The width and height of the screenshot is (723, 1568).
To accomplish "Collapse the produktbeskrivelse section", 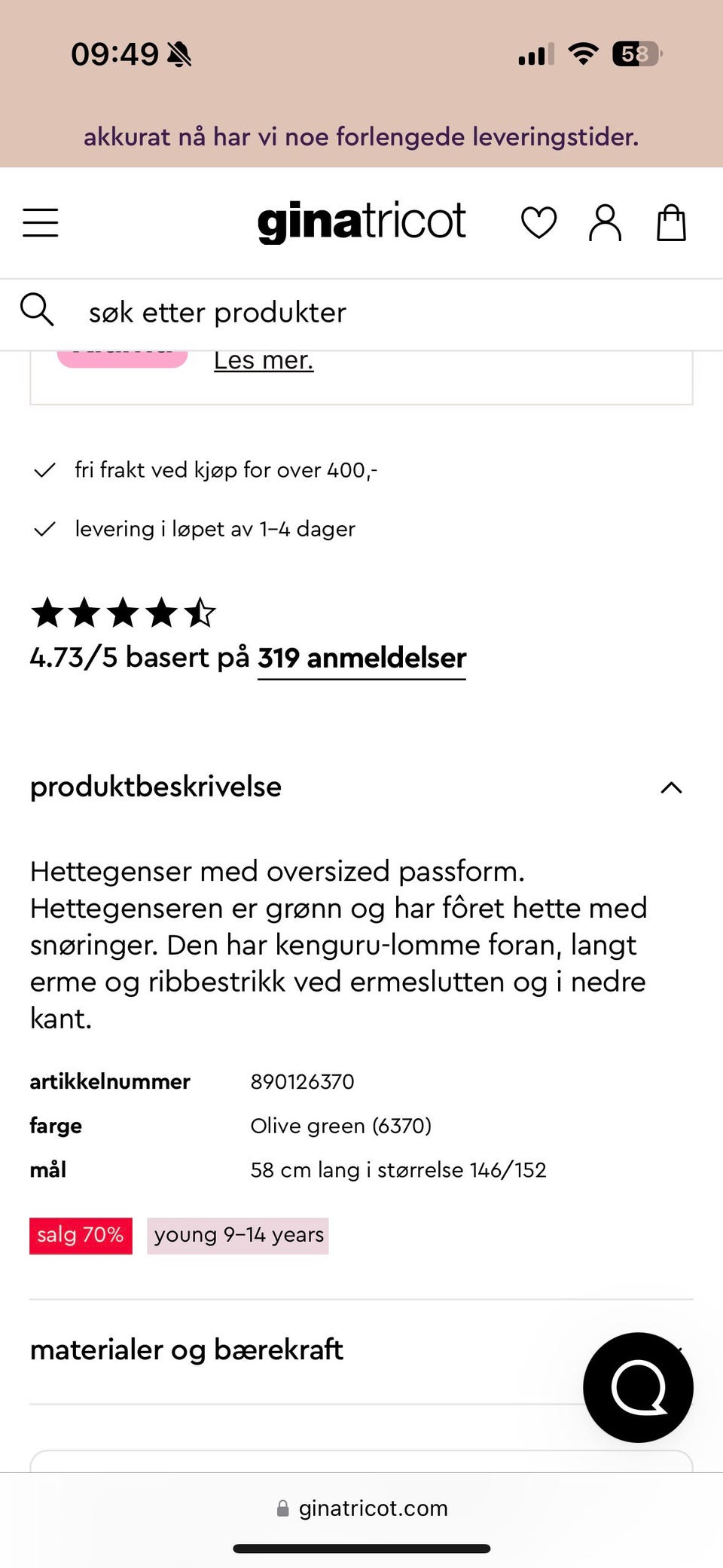I will 671,787.
